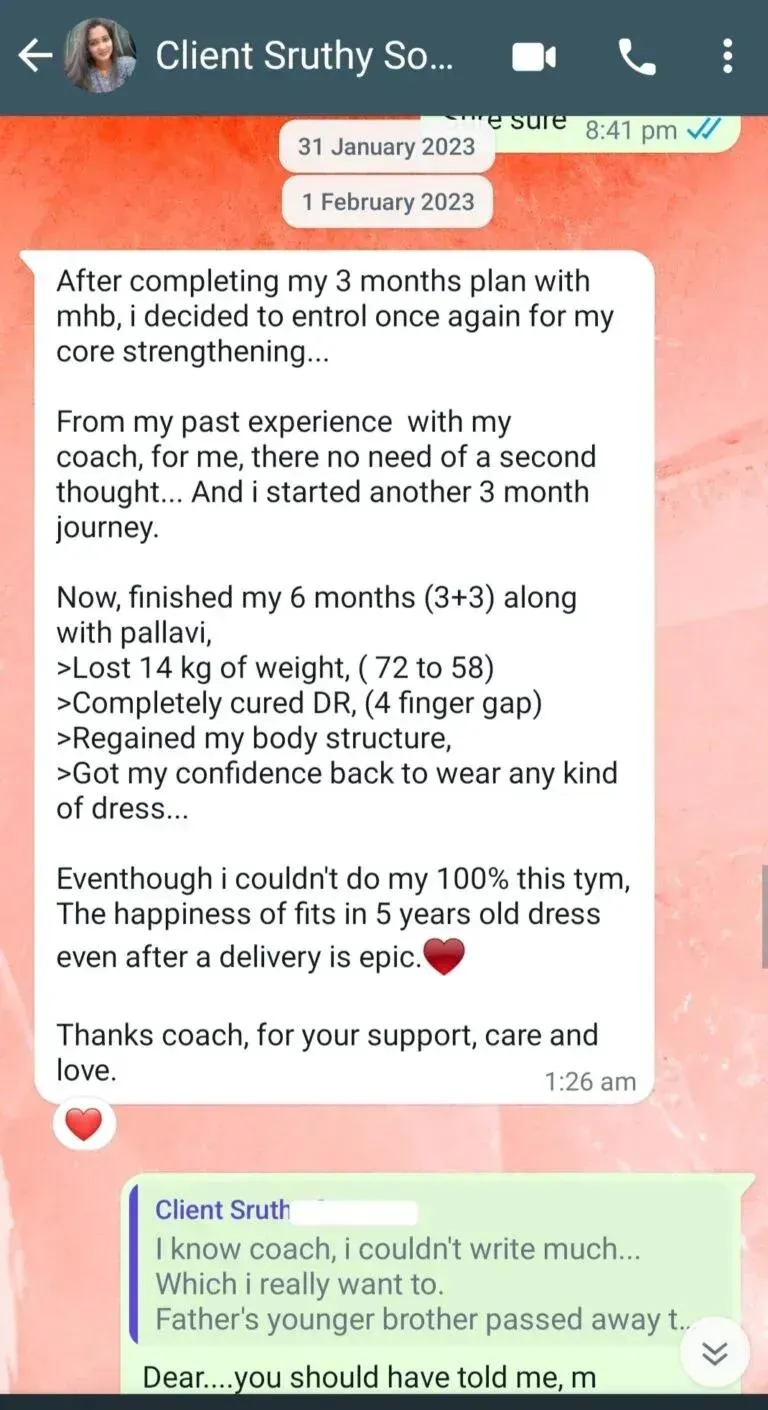The image size is (768, 1410).
Task: Start a video call with Client Sruthy
Action: (x=534, y=58)
